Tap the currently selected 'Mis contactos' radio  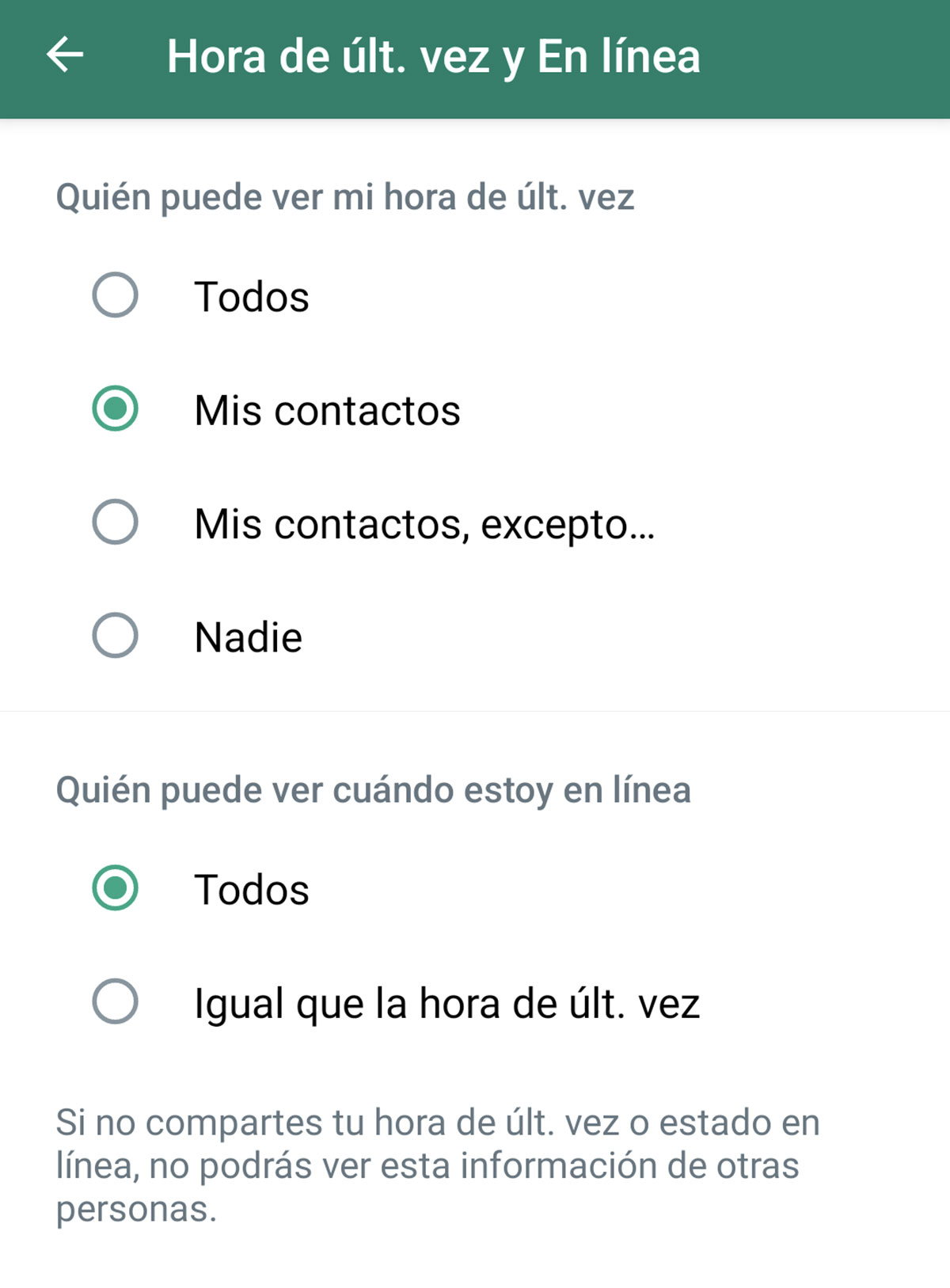tap(115, 411)
